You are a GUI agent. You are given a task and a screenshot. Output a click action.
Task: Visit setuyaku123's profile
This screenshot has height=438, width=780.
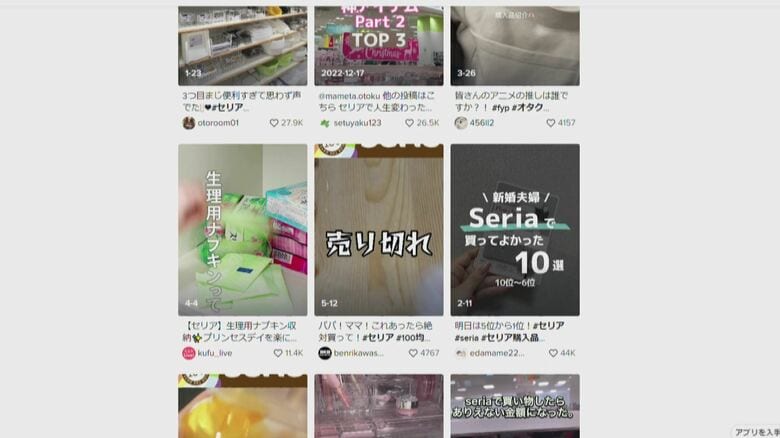(x=357, y=123)
